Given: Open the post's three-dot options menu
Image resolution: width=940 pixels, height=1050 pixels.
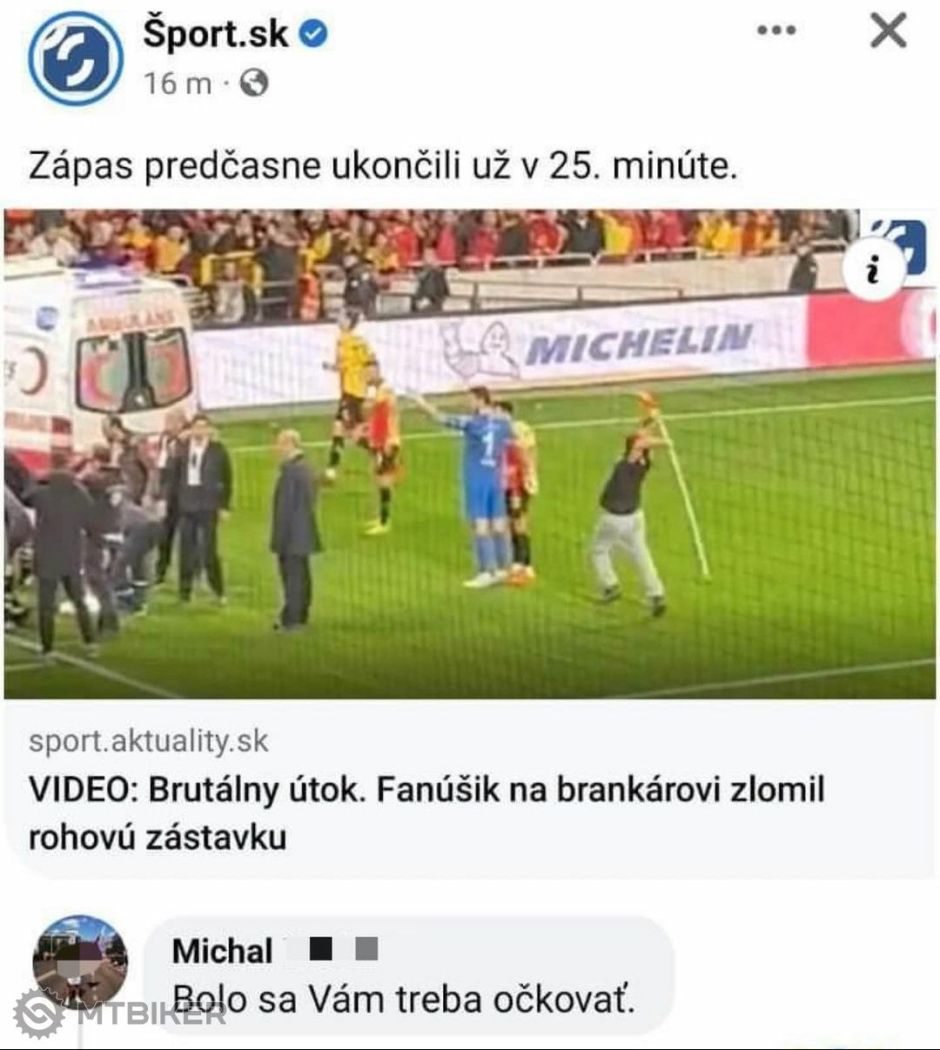Looking at the screenshot, I should (776, 32).
